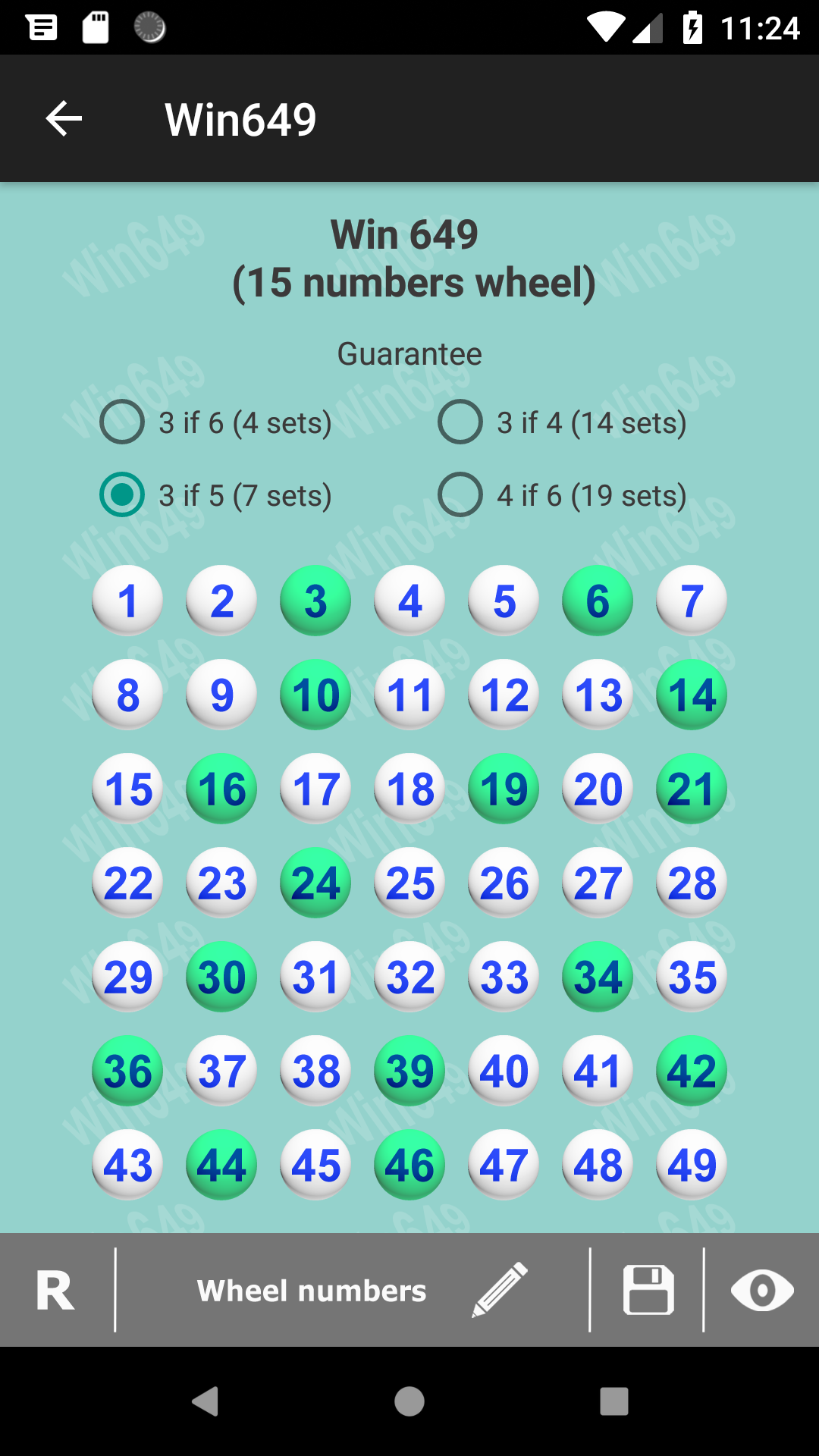Unselect the green number 39 ball
Viewport: 819px width, 1456px height.
pos(409,1071)
